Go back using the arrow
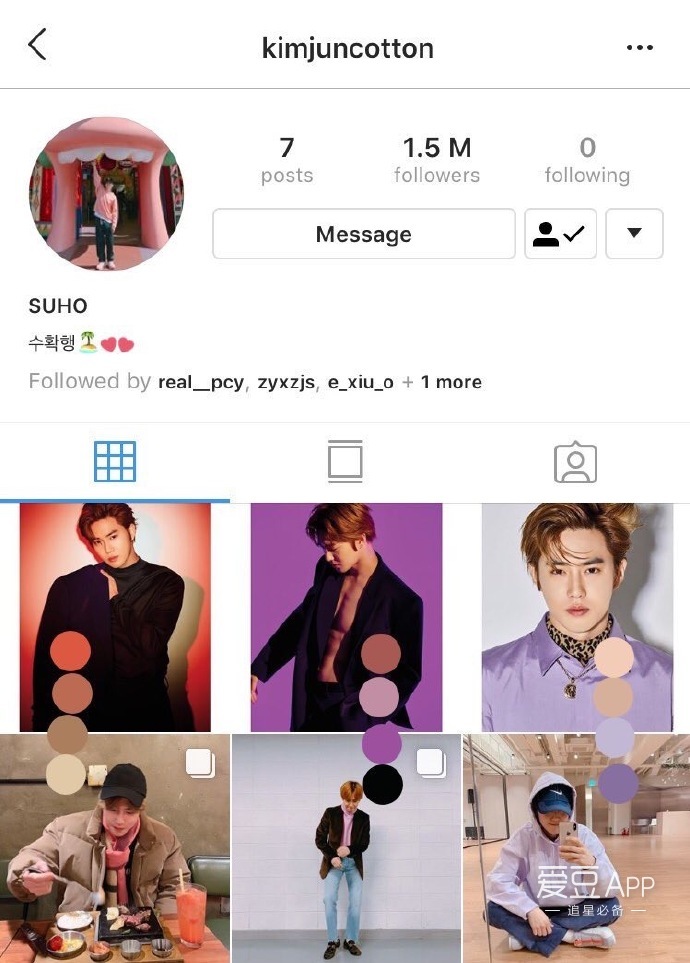690x963 pixels. click(x=37, y=46)
